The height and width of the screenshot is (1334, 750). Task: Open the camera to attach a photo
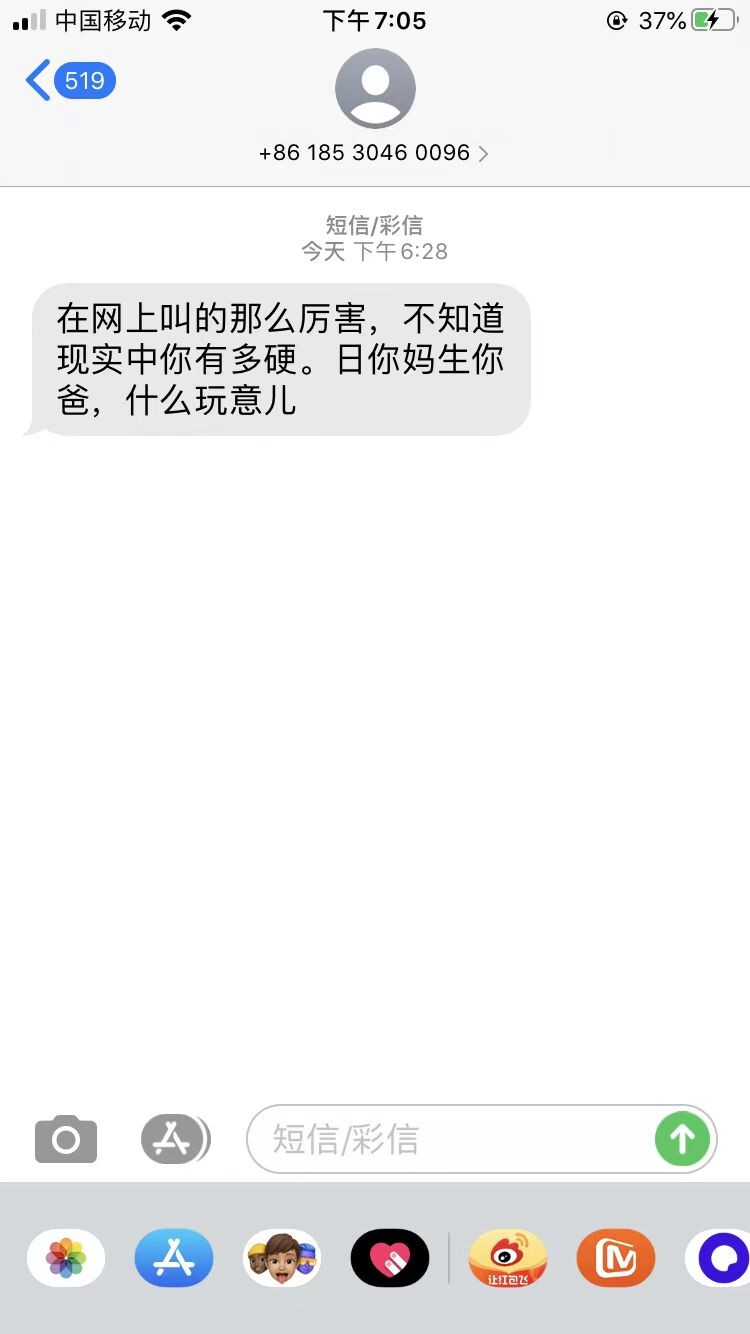point(66,1139)
